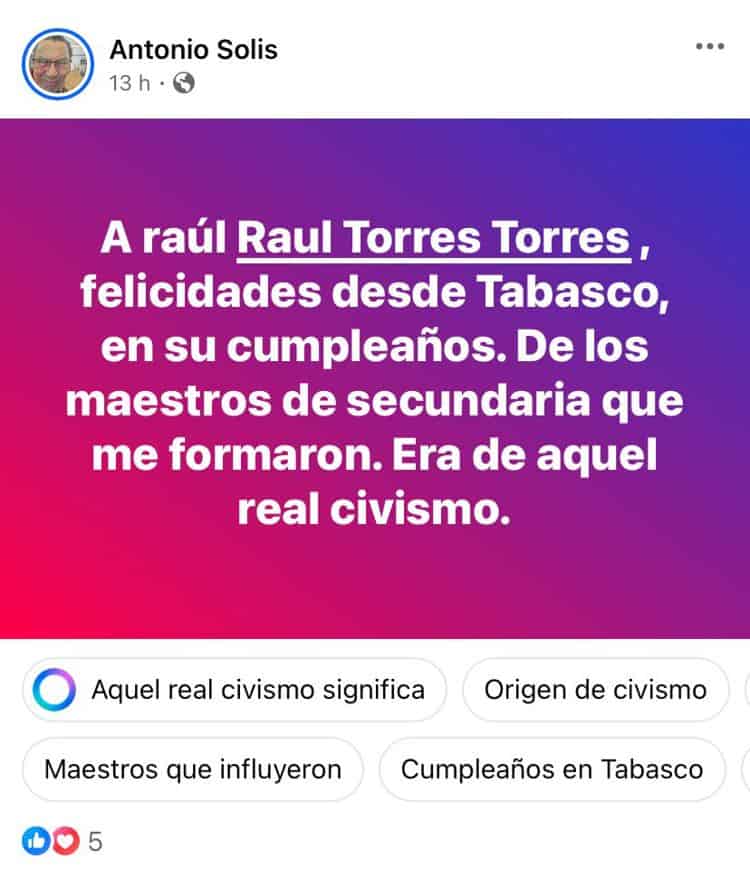Viewport: 750px width, 869px height.
Task: Choose the "Maestros que influyeron" chip
Action: click(x=192, y=769)
